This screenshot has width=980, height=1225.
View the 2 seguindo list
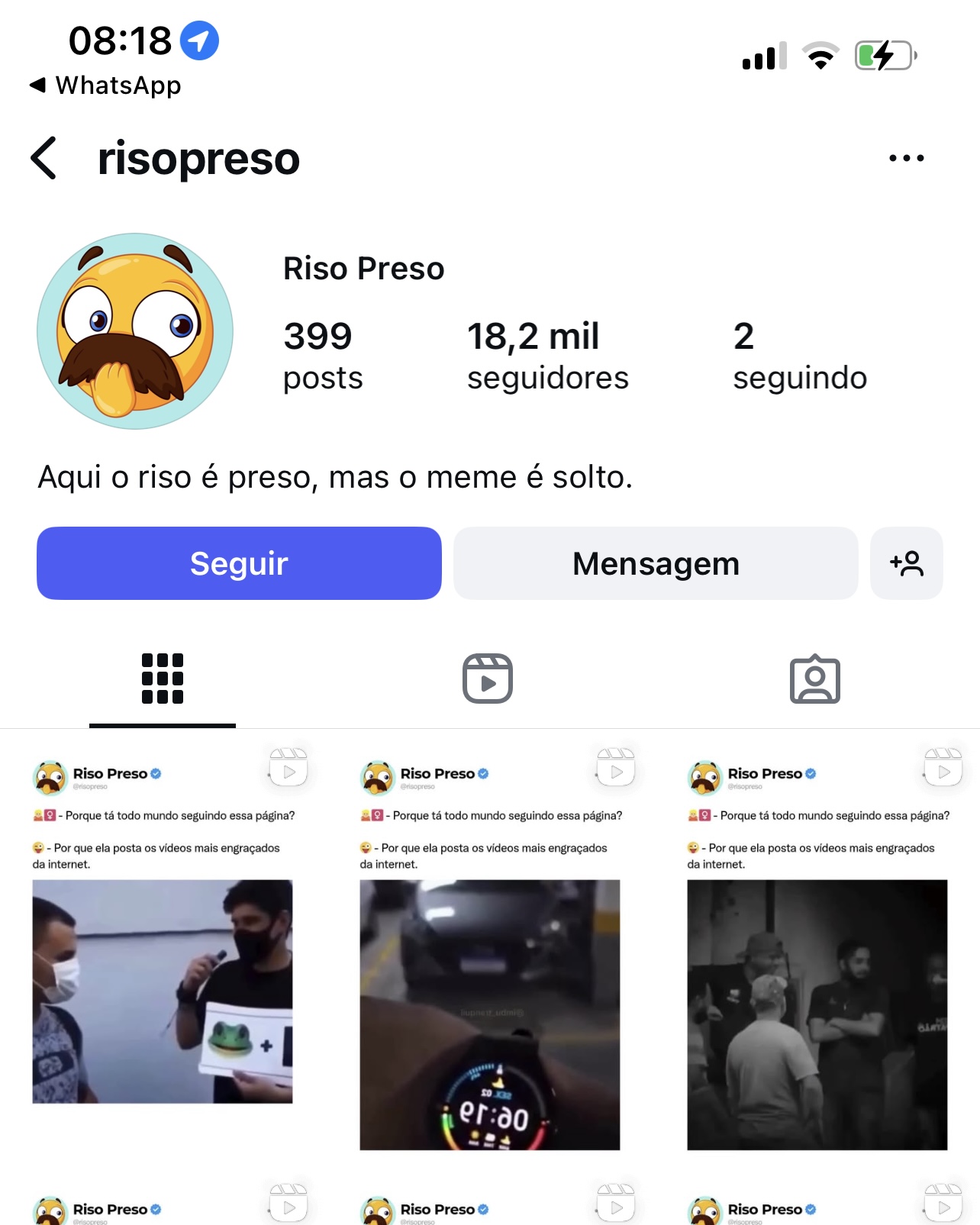[799, 356]
